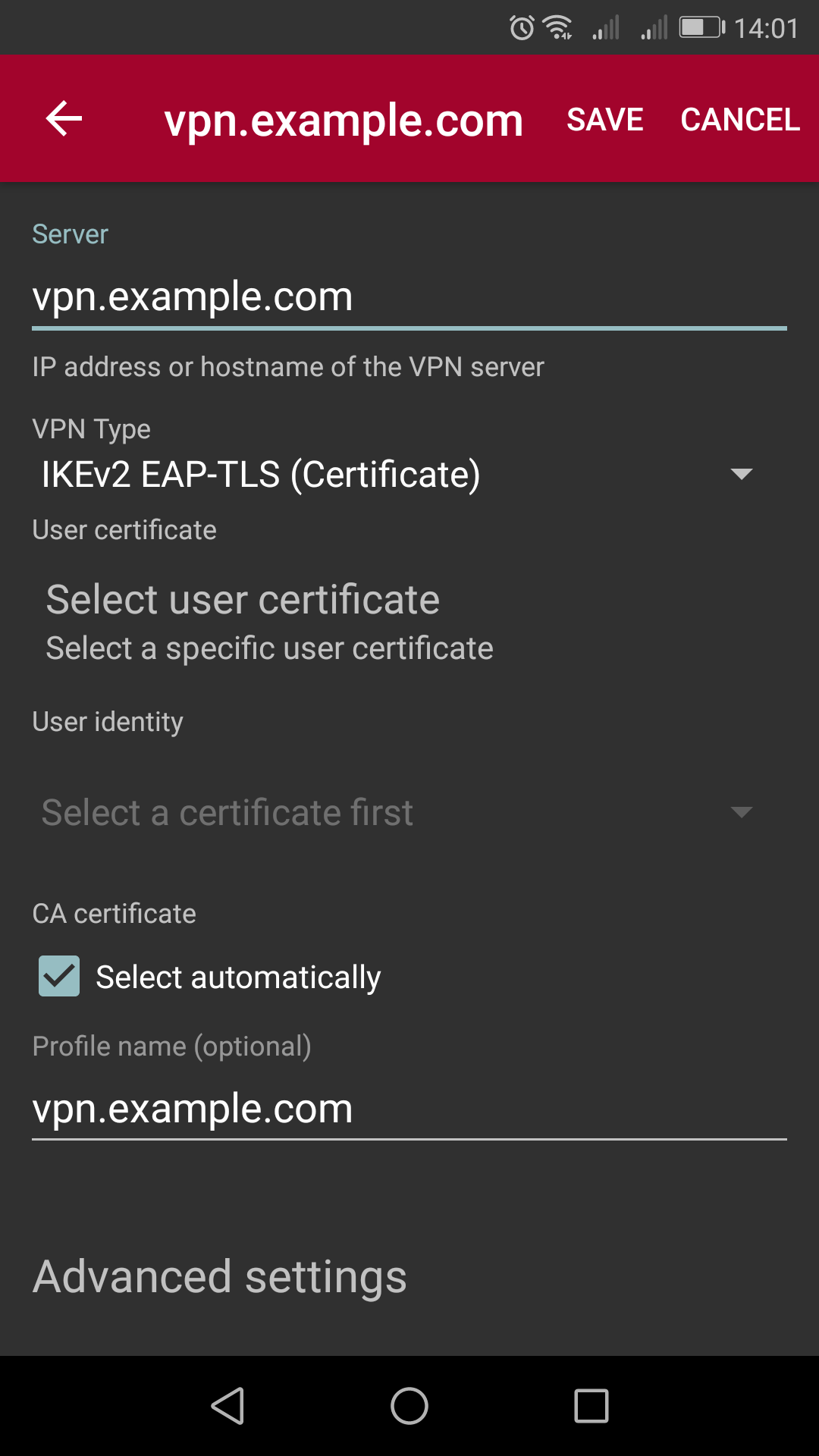Uncheck Select automatically for CA certificate
The width and height of the screenshot is (819, 1456).
[x=59, y=976]
